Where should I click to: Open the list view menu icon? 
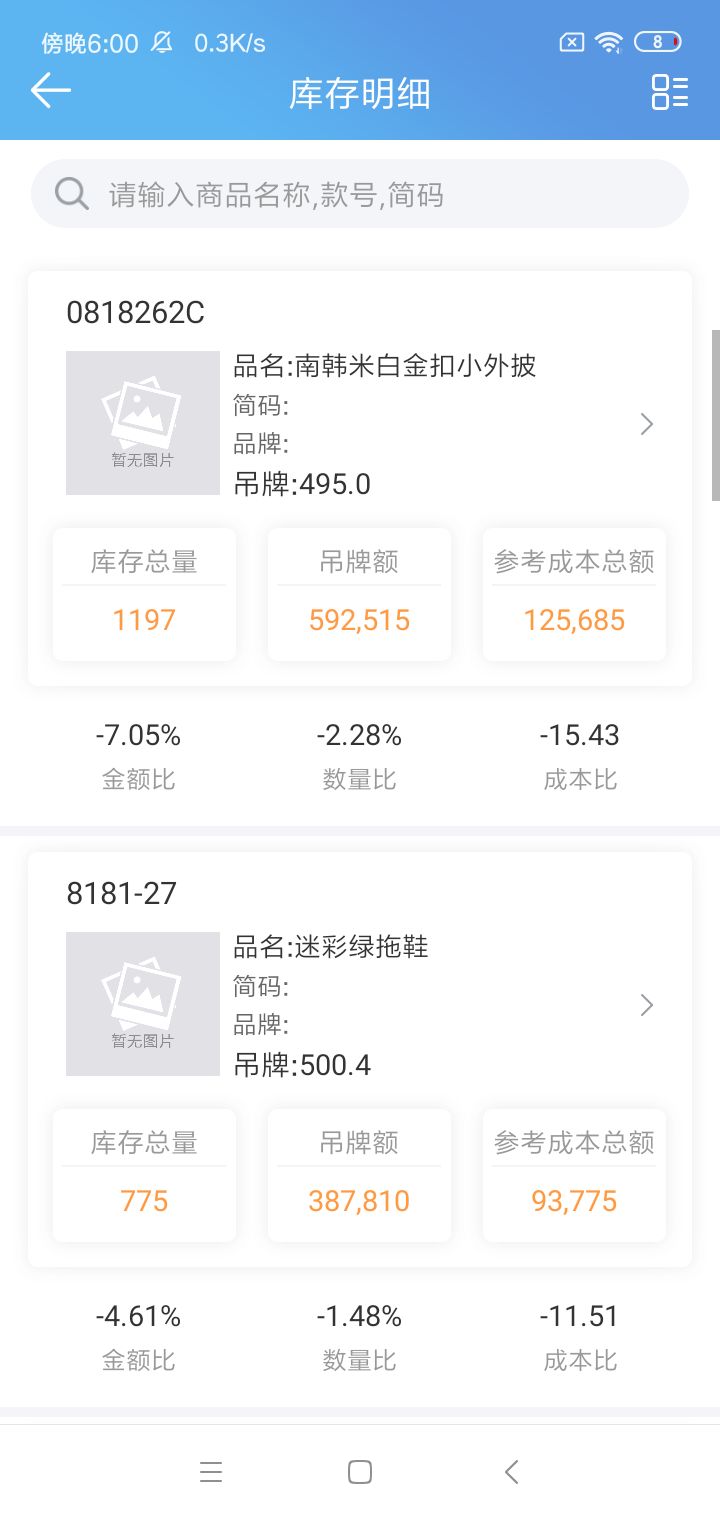tap(669, 92)
